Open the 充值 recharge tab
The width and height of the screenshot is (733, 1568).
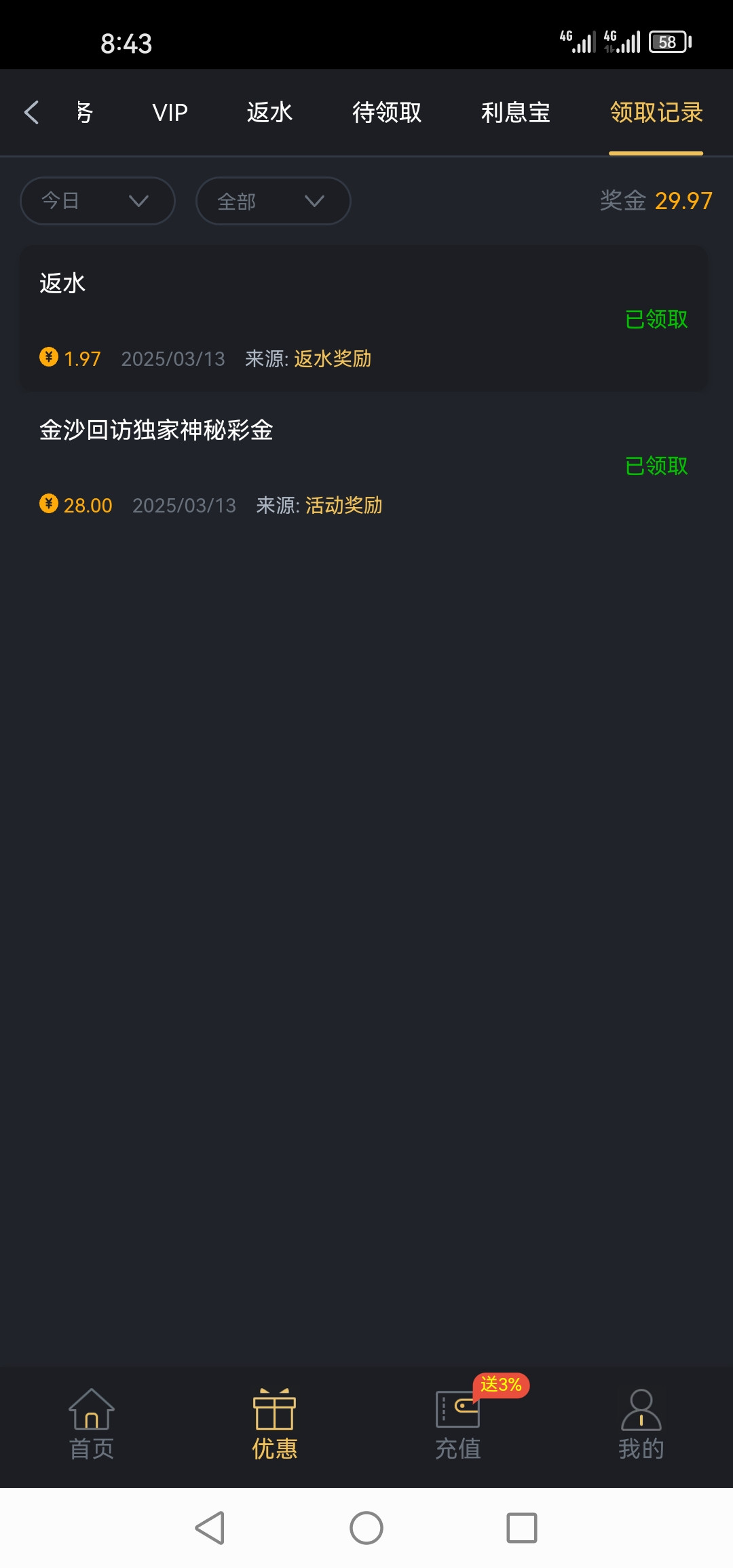tap(458, 1424)
